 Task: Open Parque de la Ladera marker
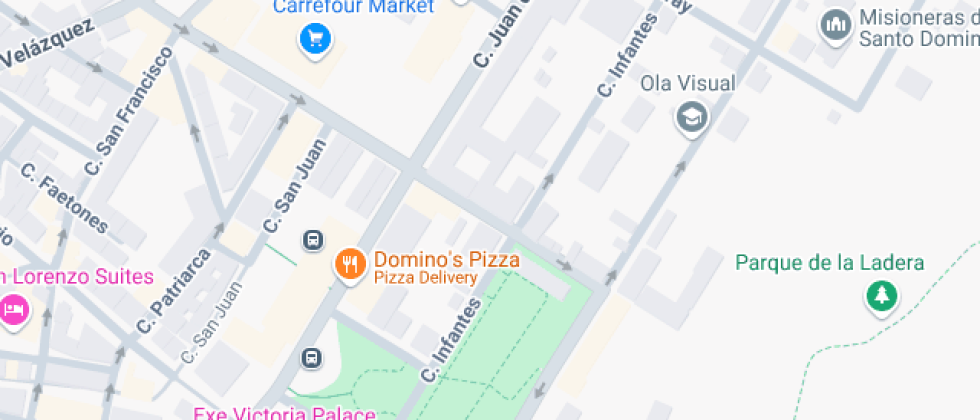pos(881,295)
